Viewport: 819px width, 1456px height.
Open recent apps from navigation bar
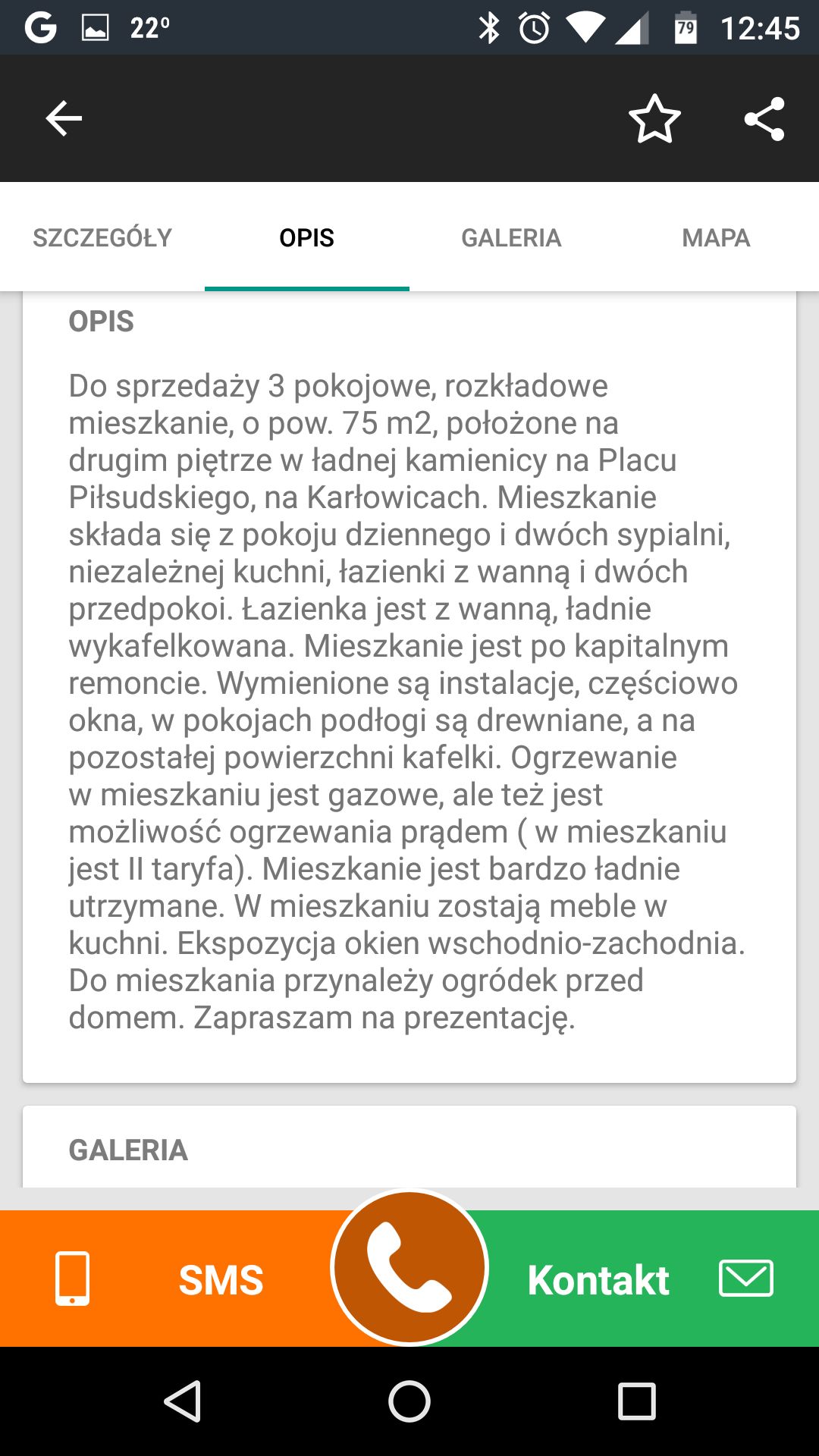(636, 1401)
